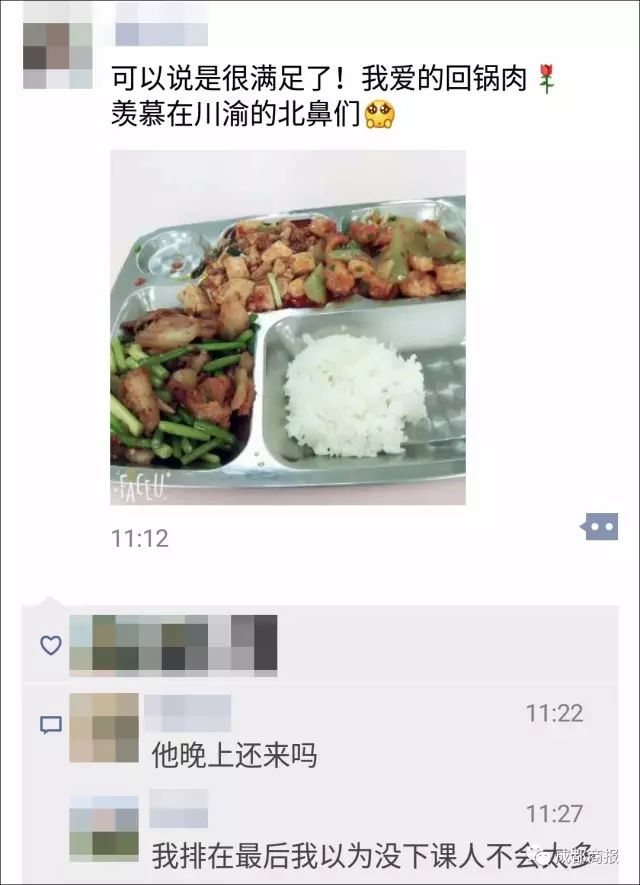Reply to the comment 他晚上还来吗
This screenshot has width=640, height=885.
234,755
